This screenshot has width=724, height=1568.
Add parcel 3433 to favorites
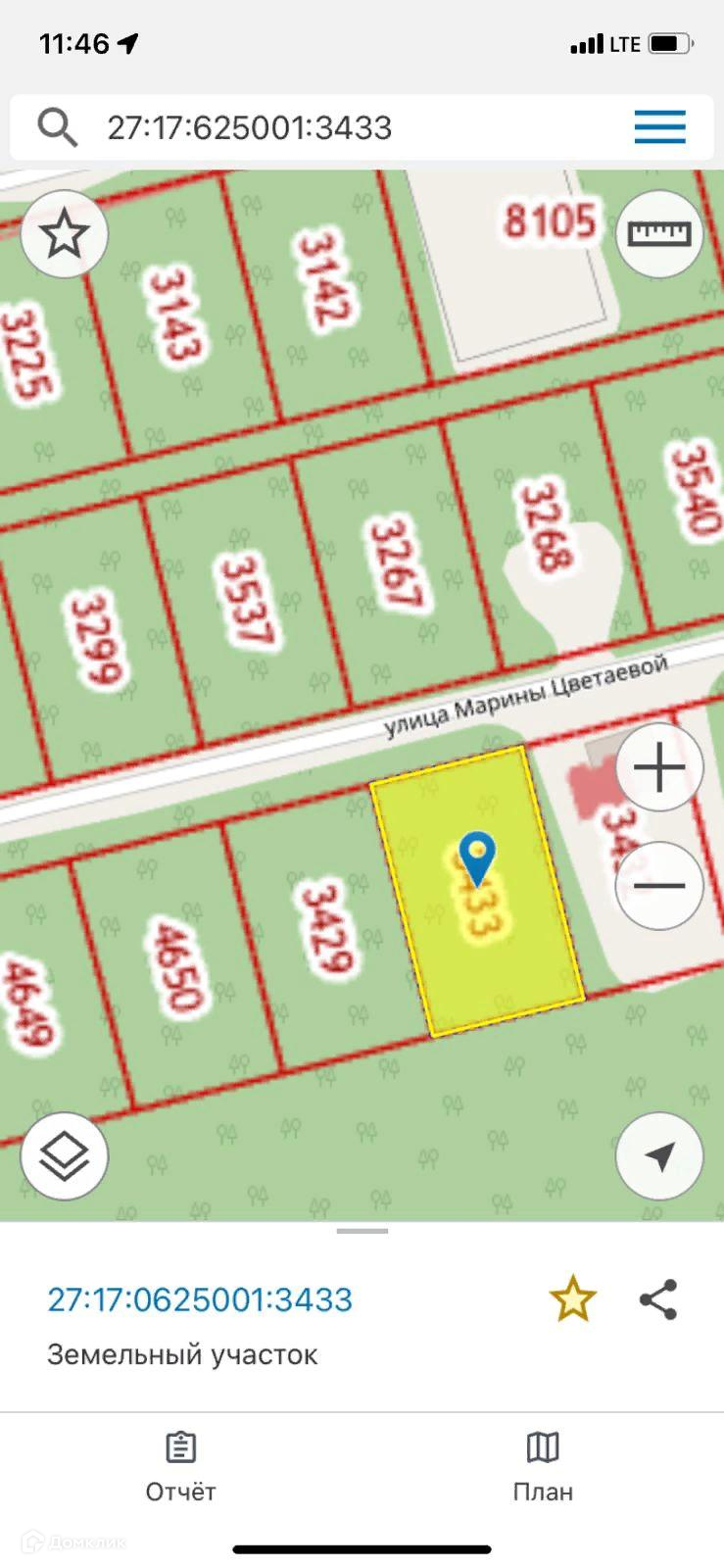click(x=572, y=1300)
